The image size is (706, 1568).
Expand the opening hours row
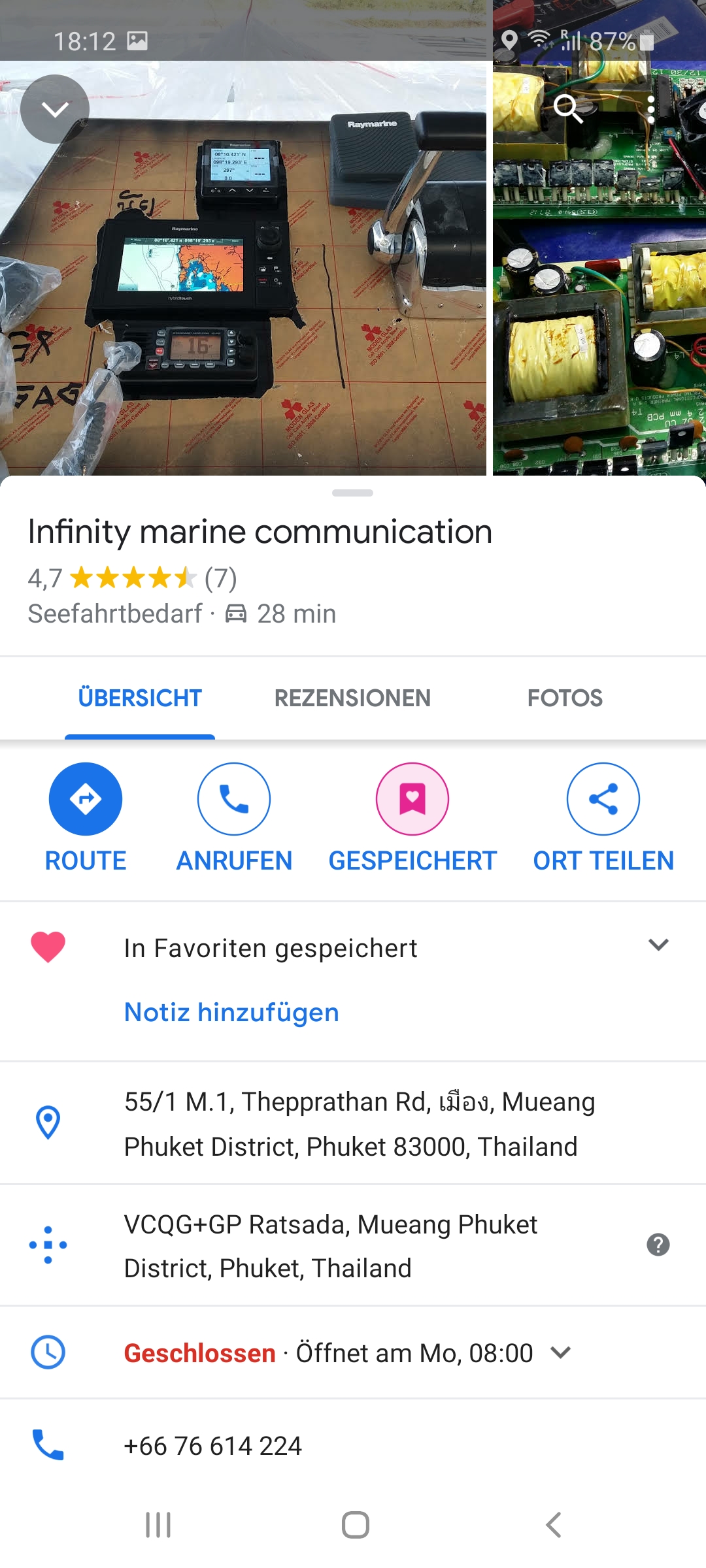point(561,1352)
